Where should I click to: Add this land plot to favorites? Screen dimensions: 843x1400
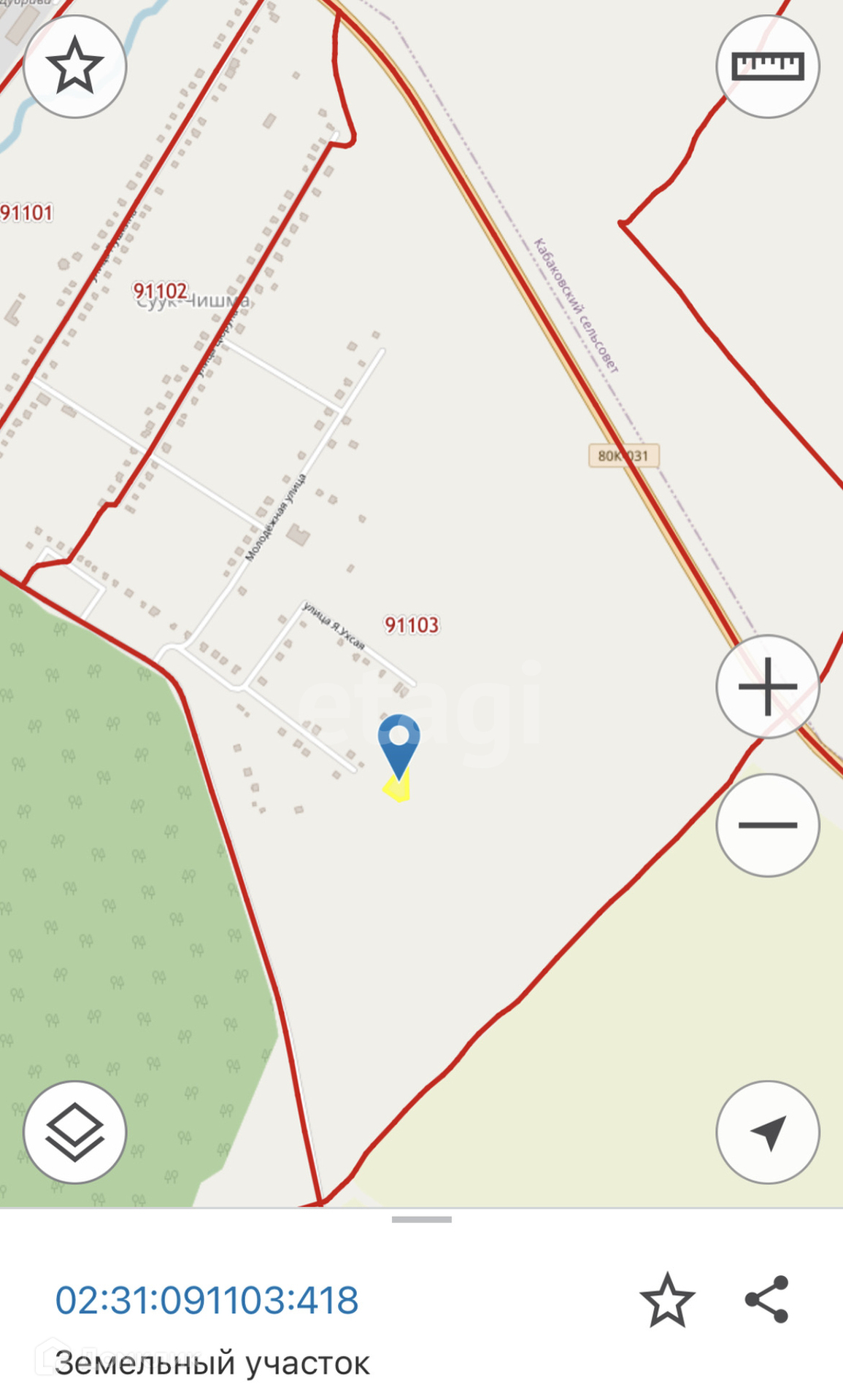coord(667,1300)
